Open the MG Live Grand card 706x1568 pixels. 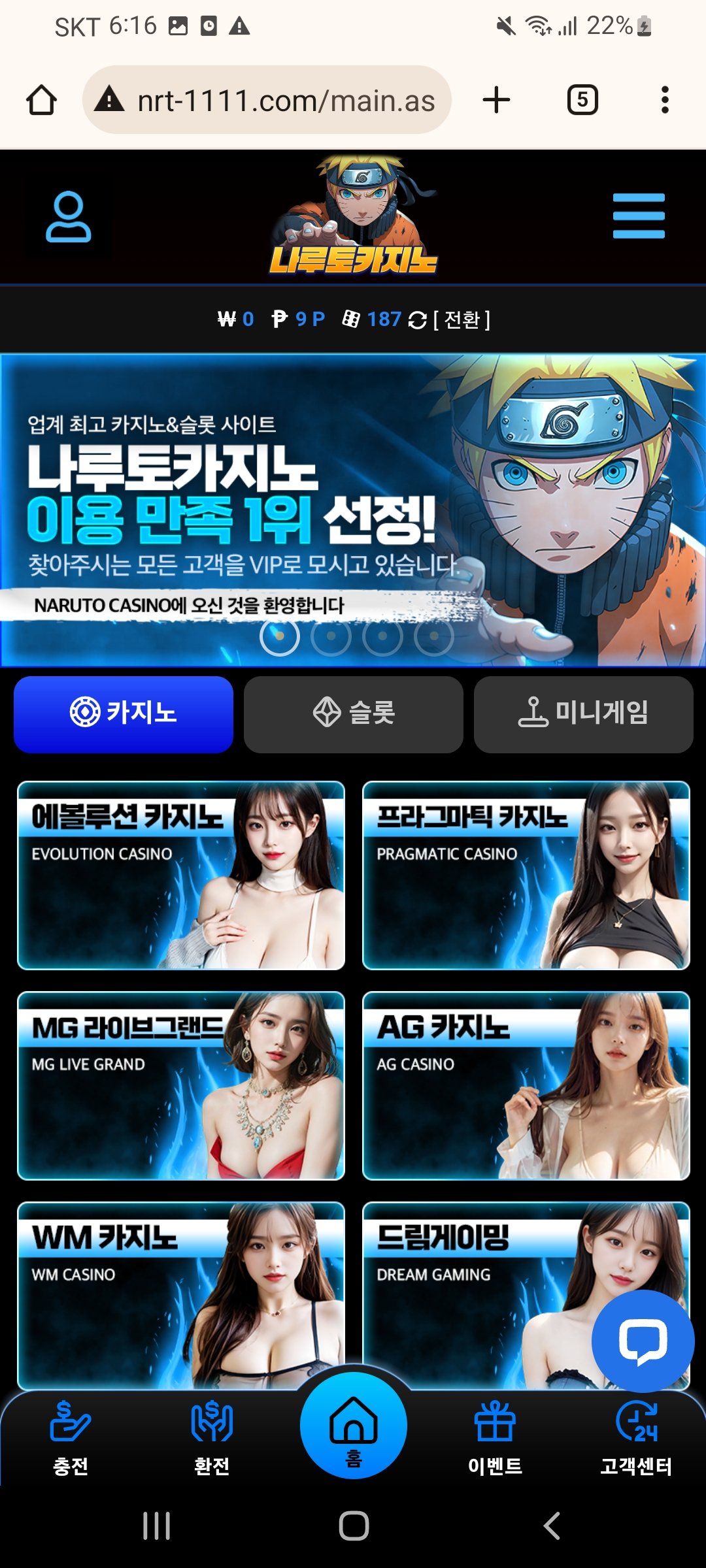pos(181,1086)
